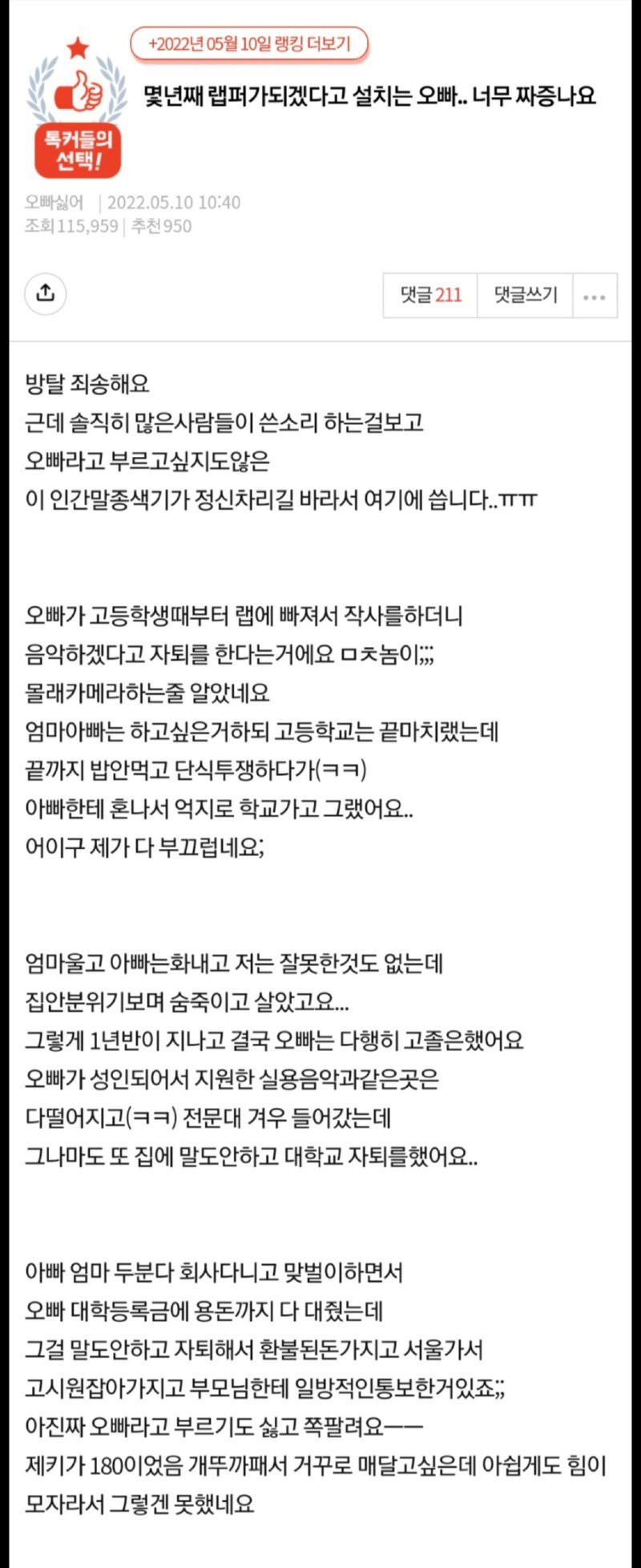The width and height of the screenshot is (641, 1568).
Task: Open the three-dot more options menu
Action: (595, 297)
